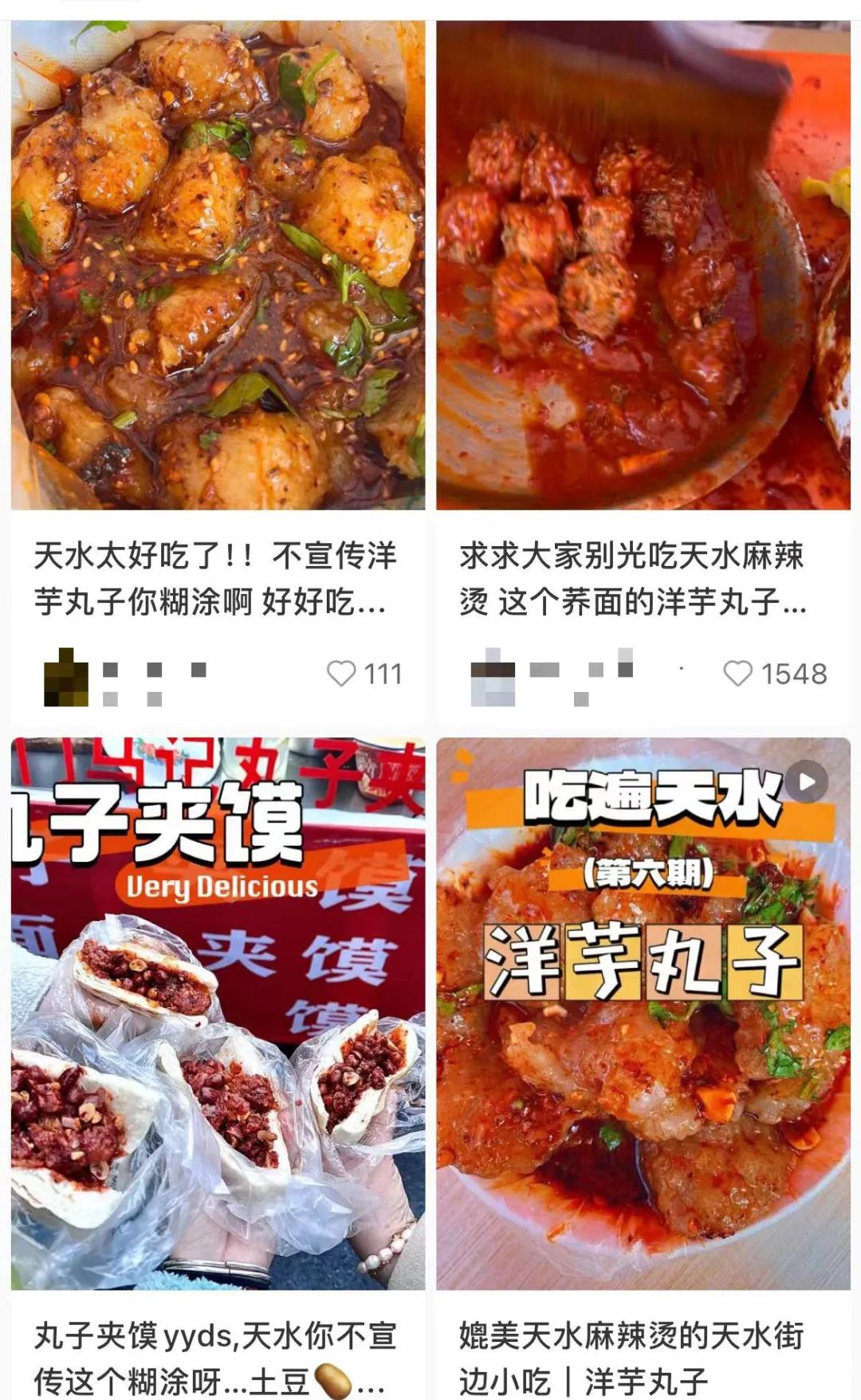The width and height of the screenshot is (861, 1400).
Task: Like the post with 1548 likes
Action: coord(737,674)
